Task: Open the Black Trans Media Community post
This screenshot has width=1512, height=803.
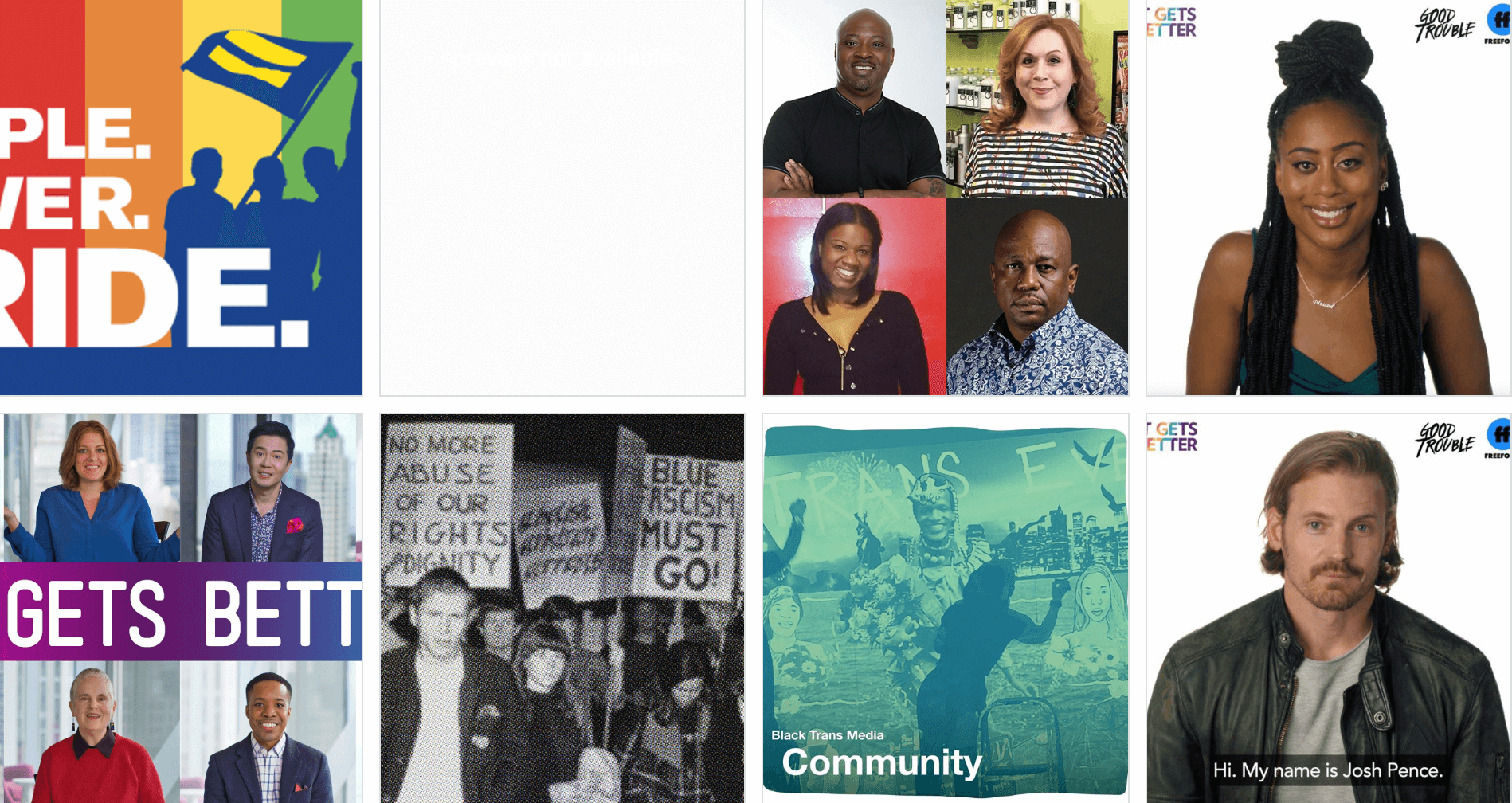Action: click(946, 608)
